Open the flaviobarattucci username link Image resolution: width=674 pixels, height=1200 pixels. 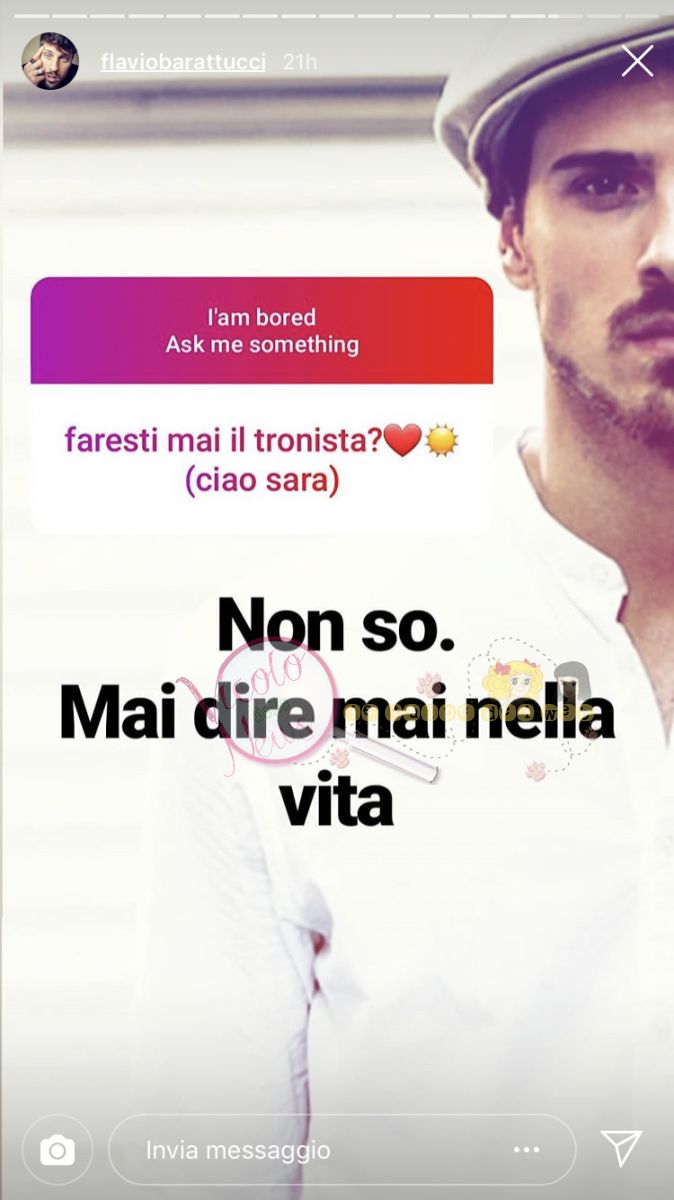[x=183, y=62]
